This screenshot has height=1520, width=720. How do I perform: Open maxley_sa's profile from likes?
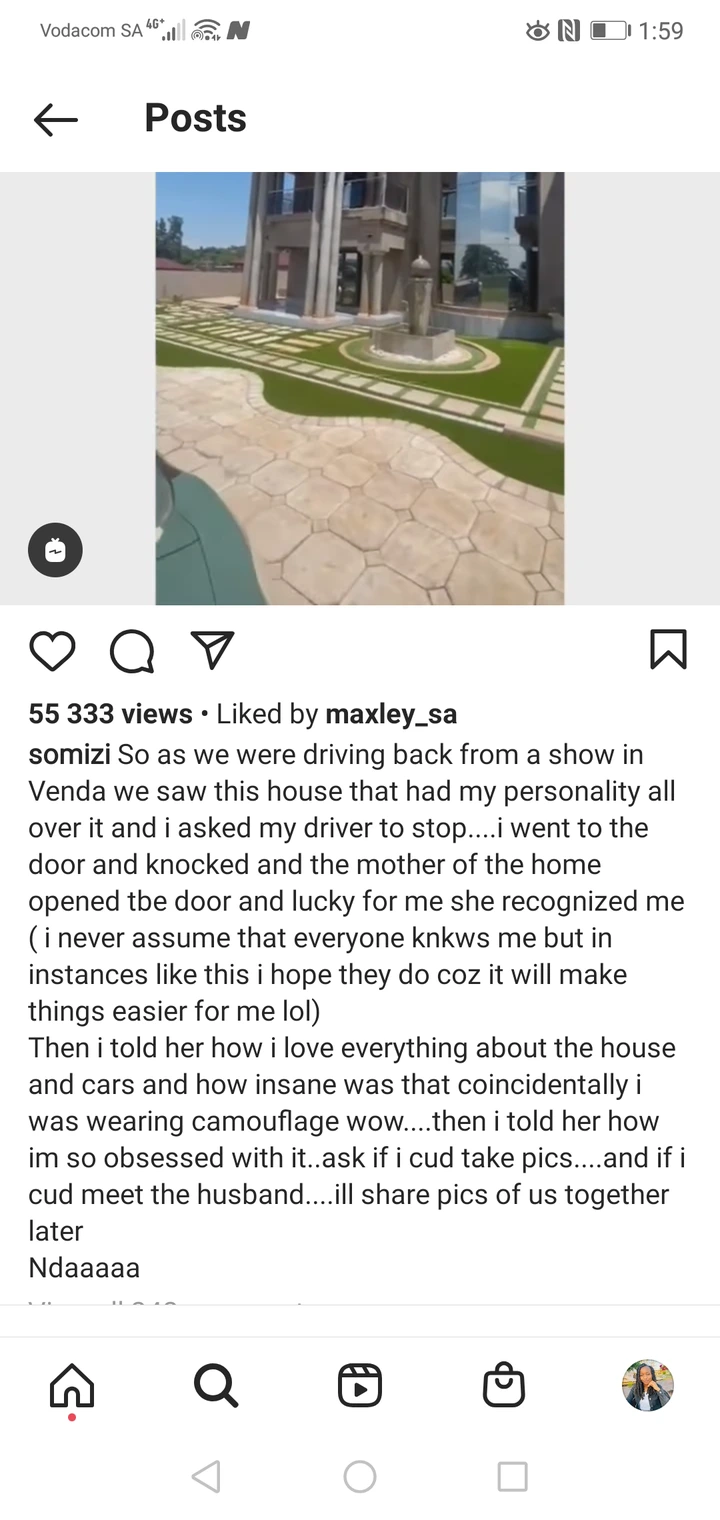391,714
